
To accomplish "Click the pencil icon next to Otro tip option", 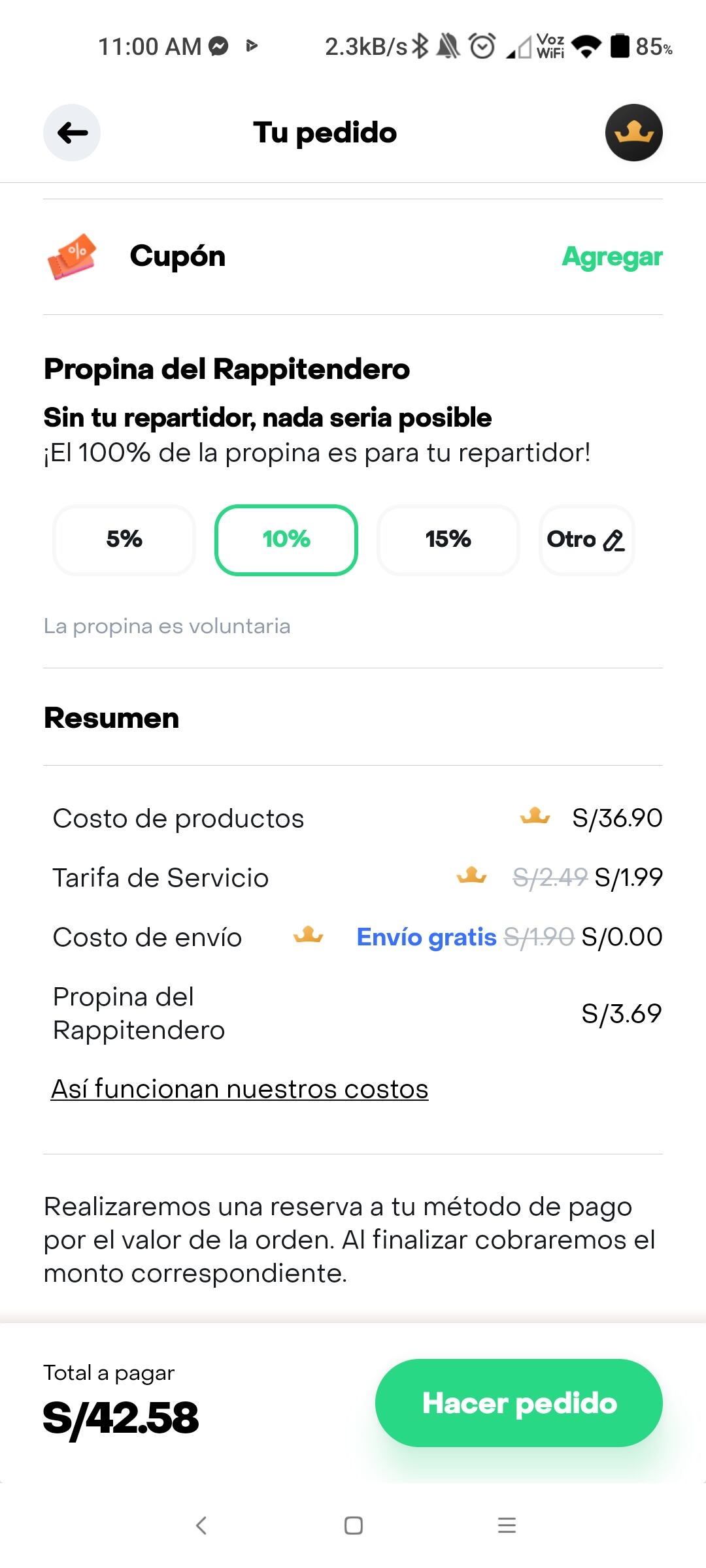I will (x=612, y=540).
